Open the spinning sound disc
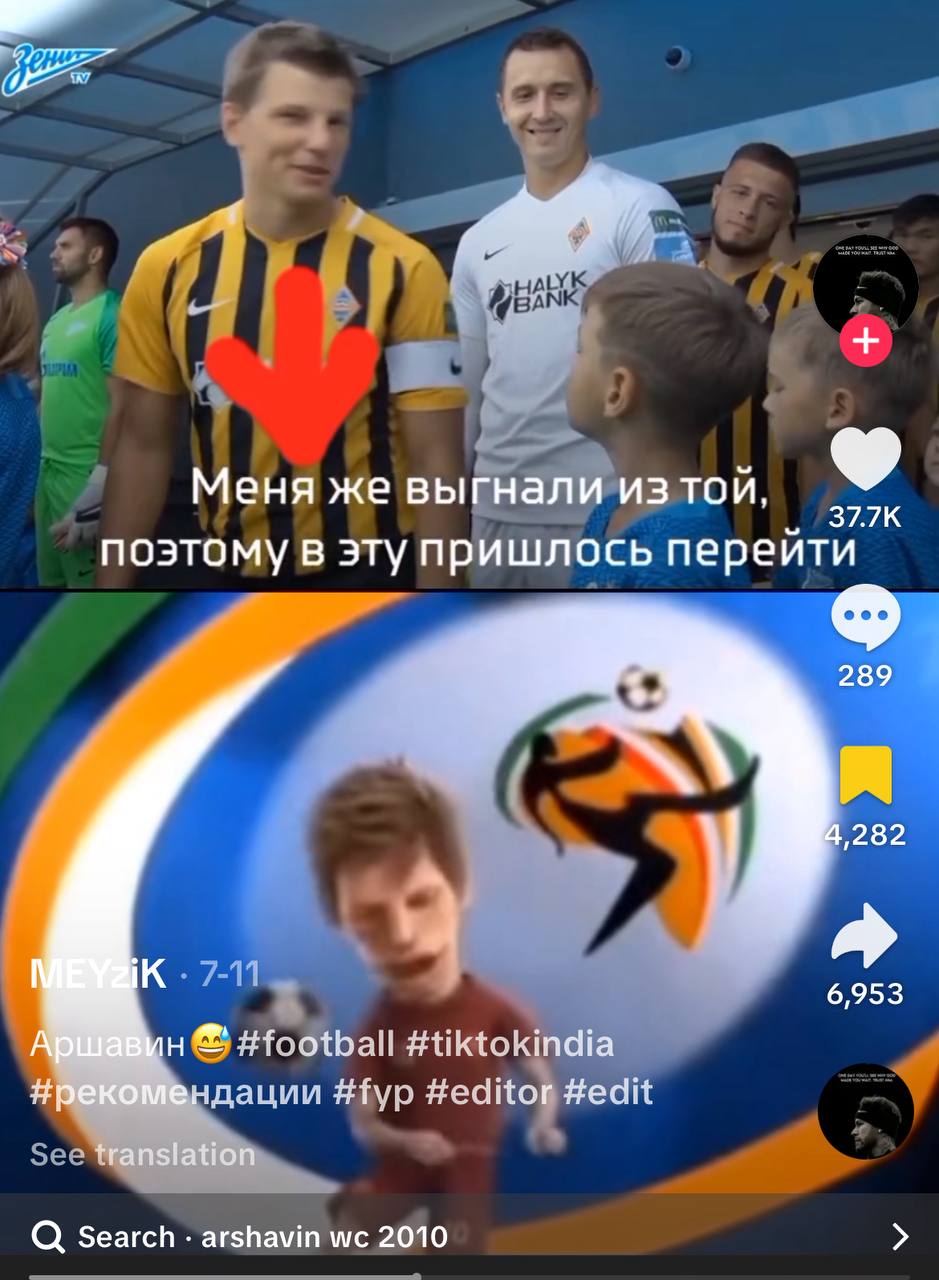This screenshot has height=1280, width=939. pos(865,1111)
